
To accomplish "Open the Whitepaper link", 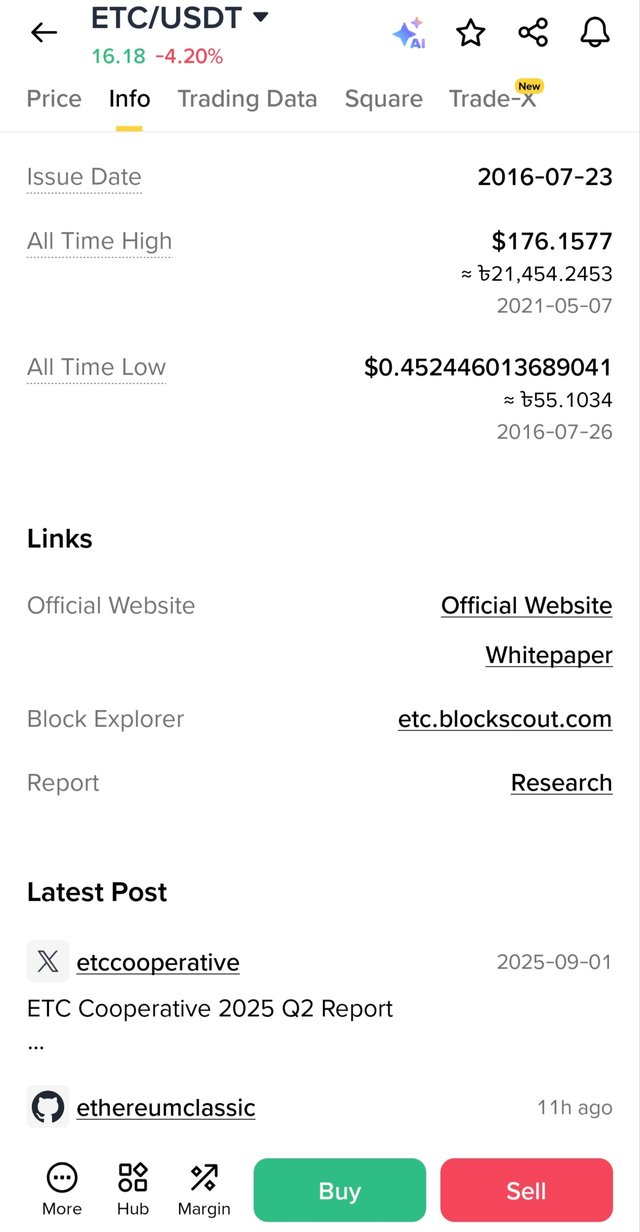I will tap(548, 655).
